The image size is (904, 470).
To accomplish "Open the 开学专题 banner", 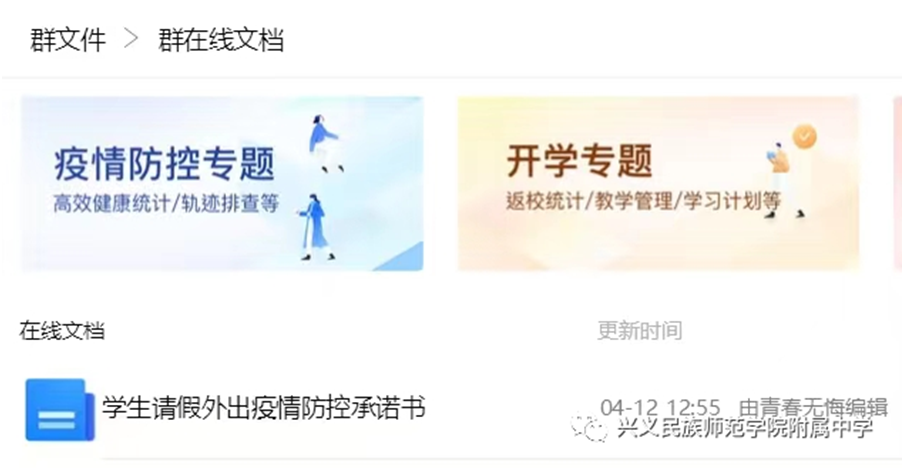I will 658,183.
